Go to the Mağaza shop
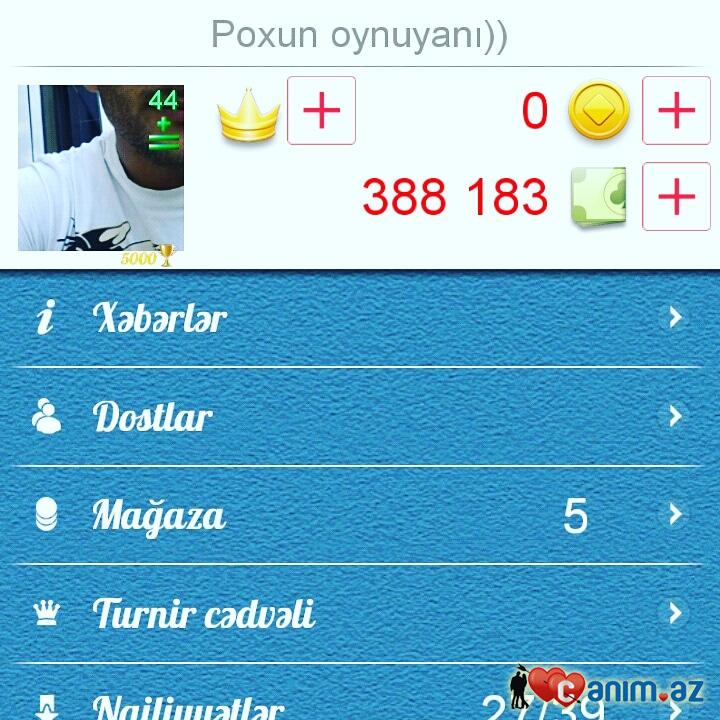720x720 pixels. coord(360,516)
